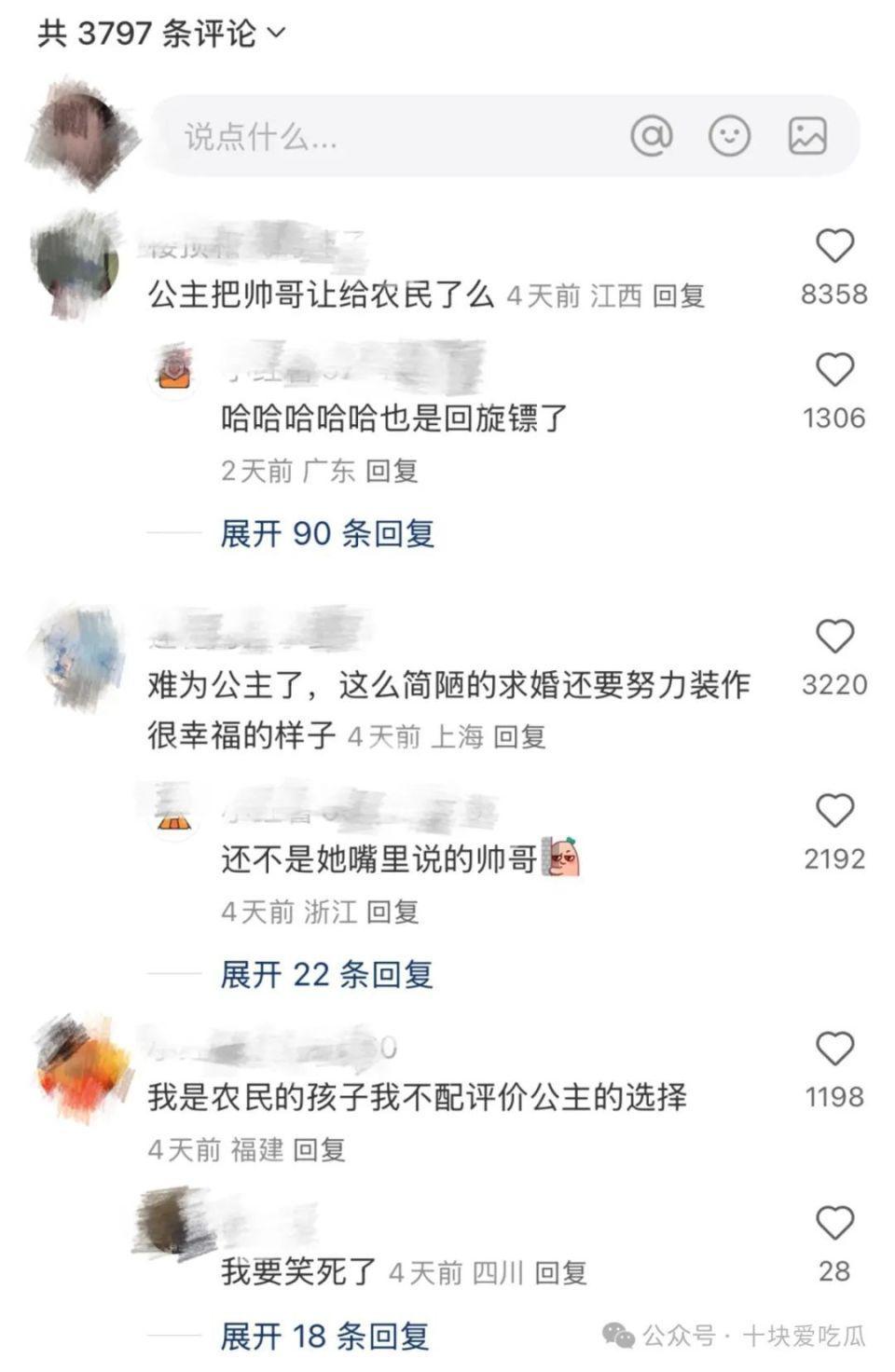Image resolution: width=895 pixels, height=1372 pixels.
Task: Like the reply 还不是她嘴里说的帅哥
Action: coord(834,812)
